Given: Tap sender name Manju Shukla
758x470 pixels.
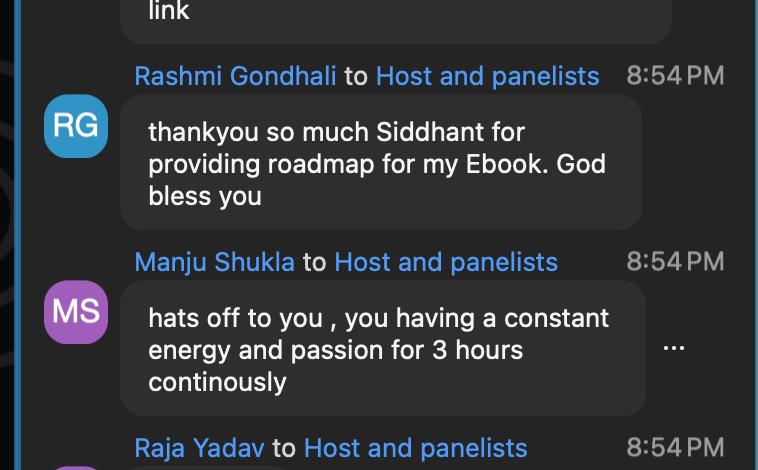Looking at the screenshot, I should (x=214, y=262).
